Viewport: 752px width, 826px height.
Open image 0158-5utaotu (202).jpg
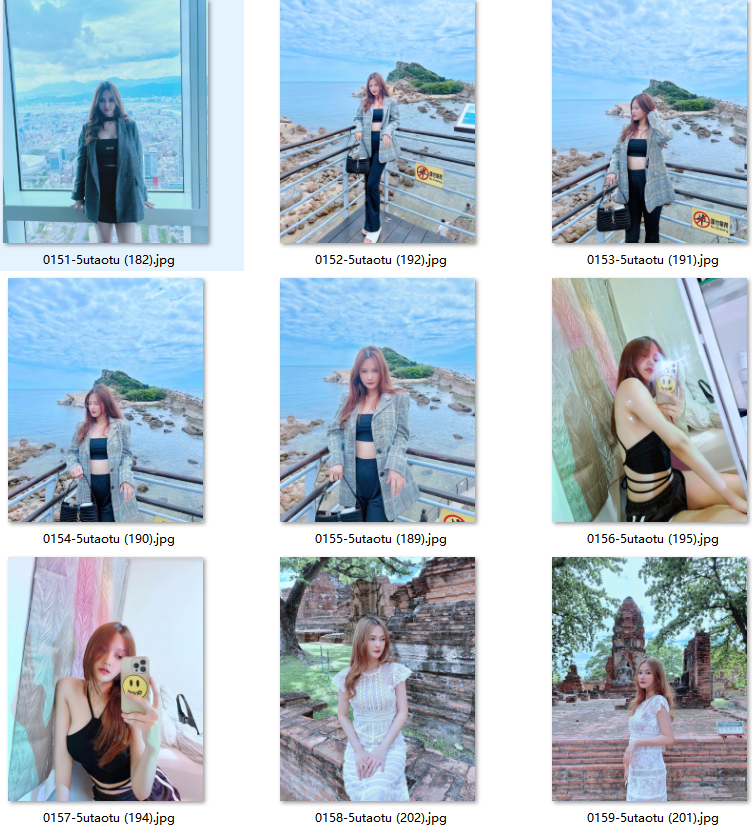[x=378, y=679]
